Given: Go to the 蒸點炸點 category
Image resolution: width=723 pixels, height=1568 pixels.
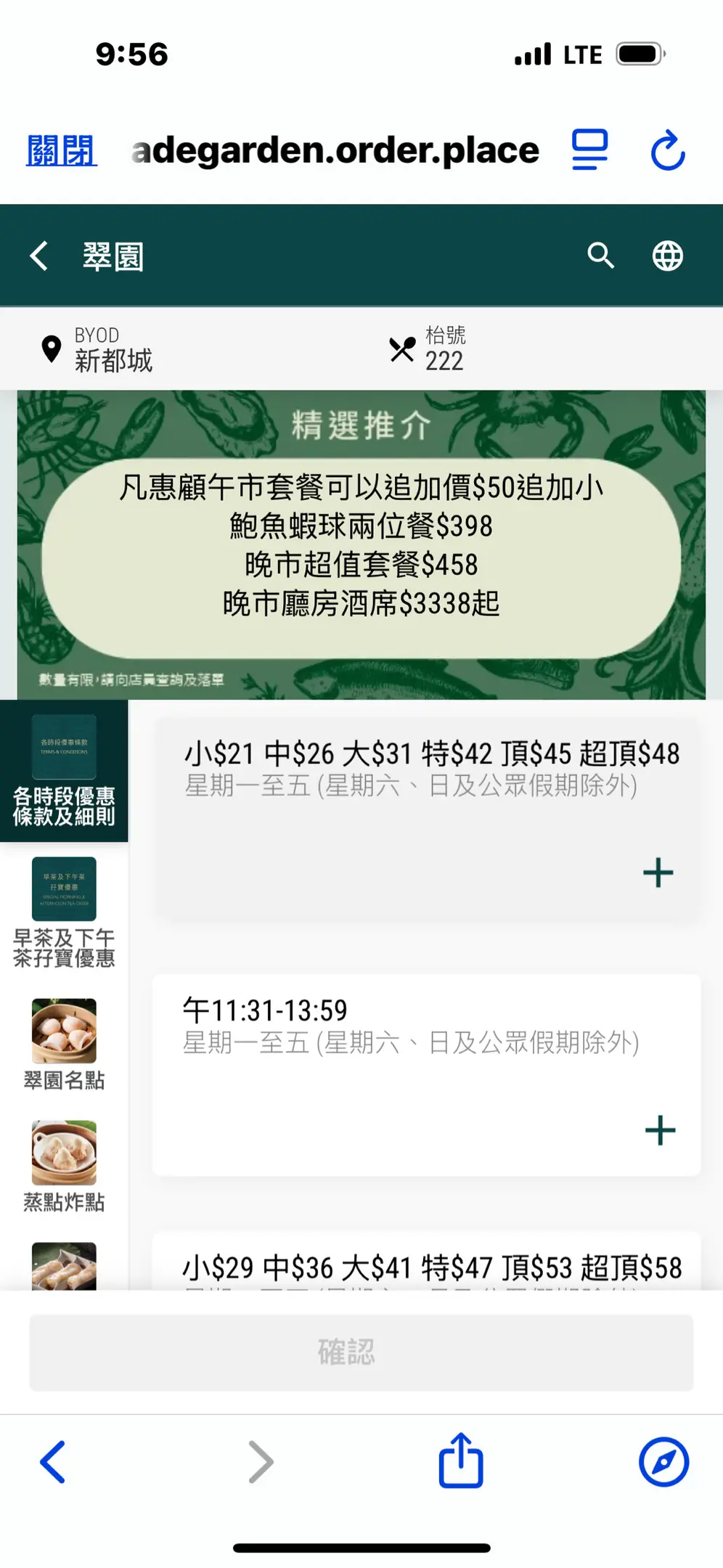Looking at the screenshot, I should [x=64, y=1166].
